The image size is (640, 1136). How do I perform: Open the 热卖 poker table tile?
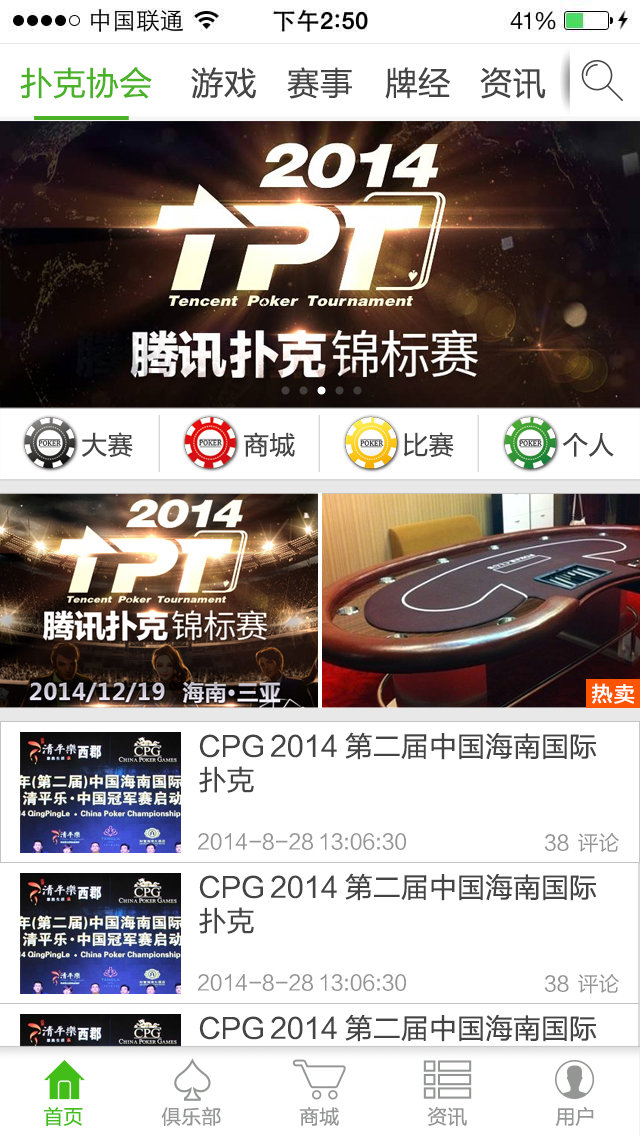click(x=480, y=600)
